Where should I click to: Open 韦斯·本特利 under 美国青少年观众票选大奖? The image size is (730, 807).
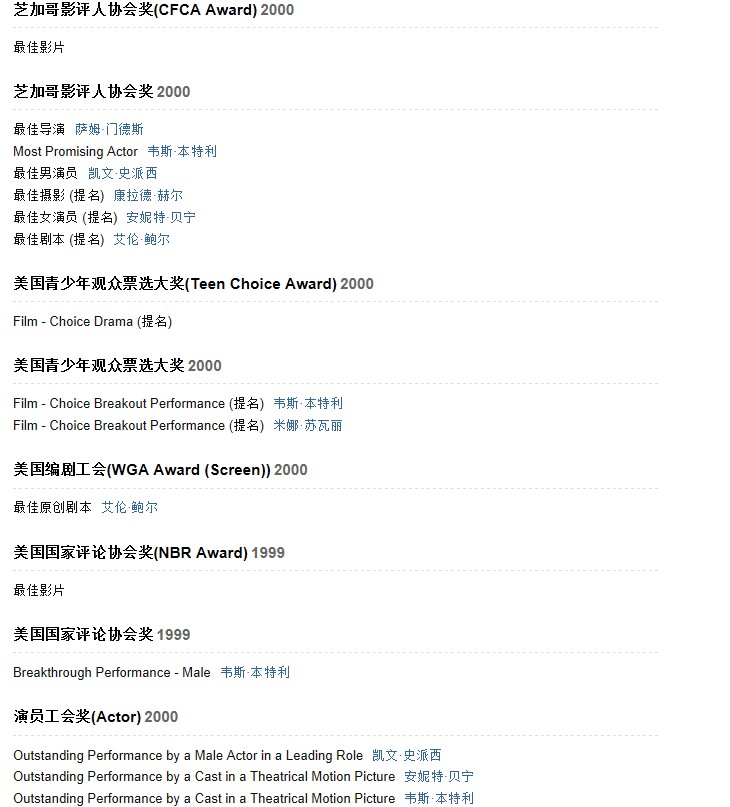pyautogui.click(x=308, y=403)
